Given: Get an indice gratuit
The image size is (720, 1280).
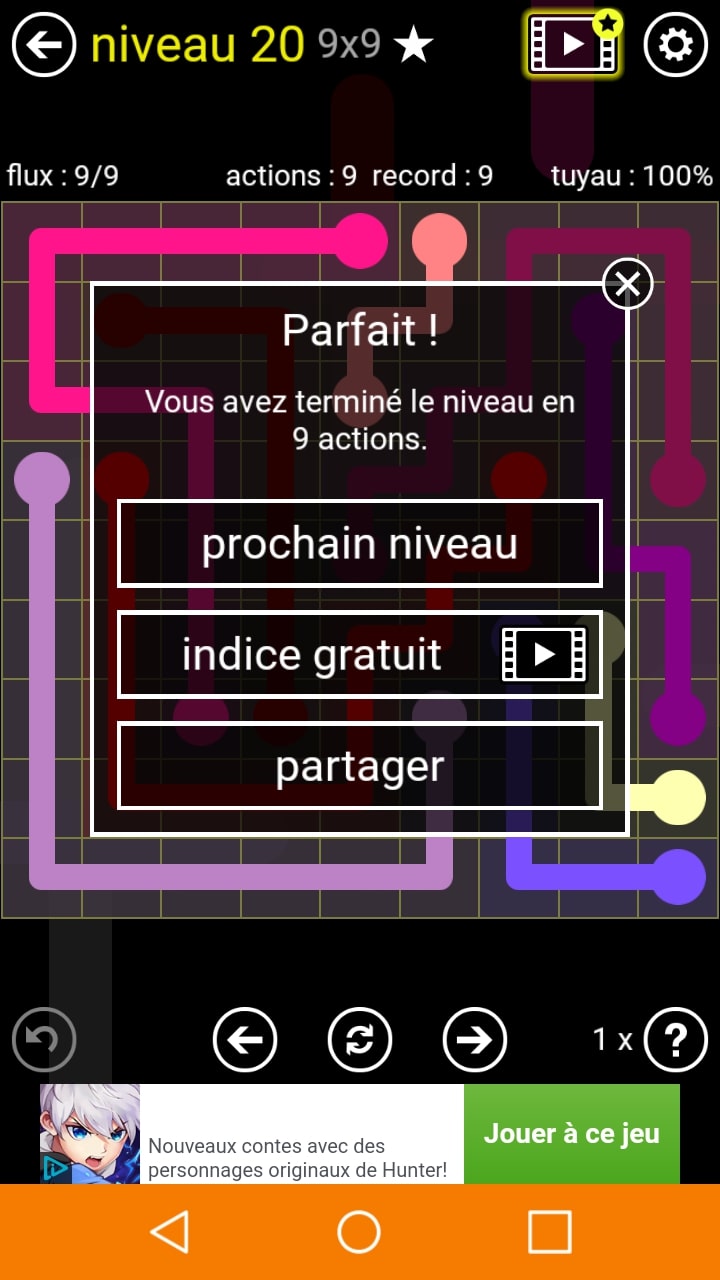Looking at the screenshot, I should (360, 655).
